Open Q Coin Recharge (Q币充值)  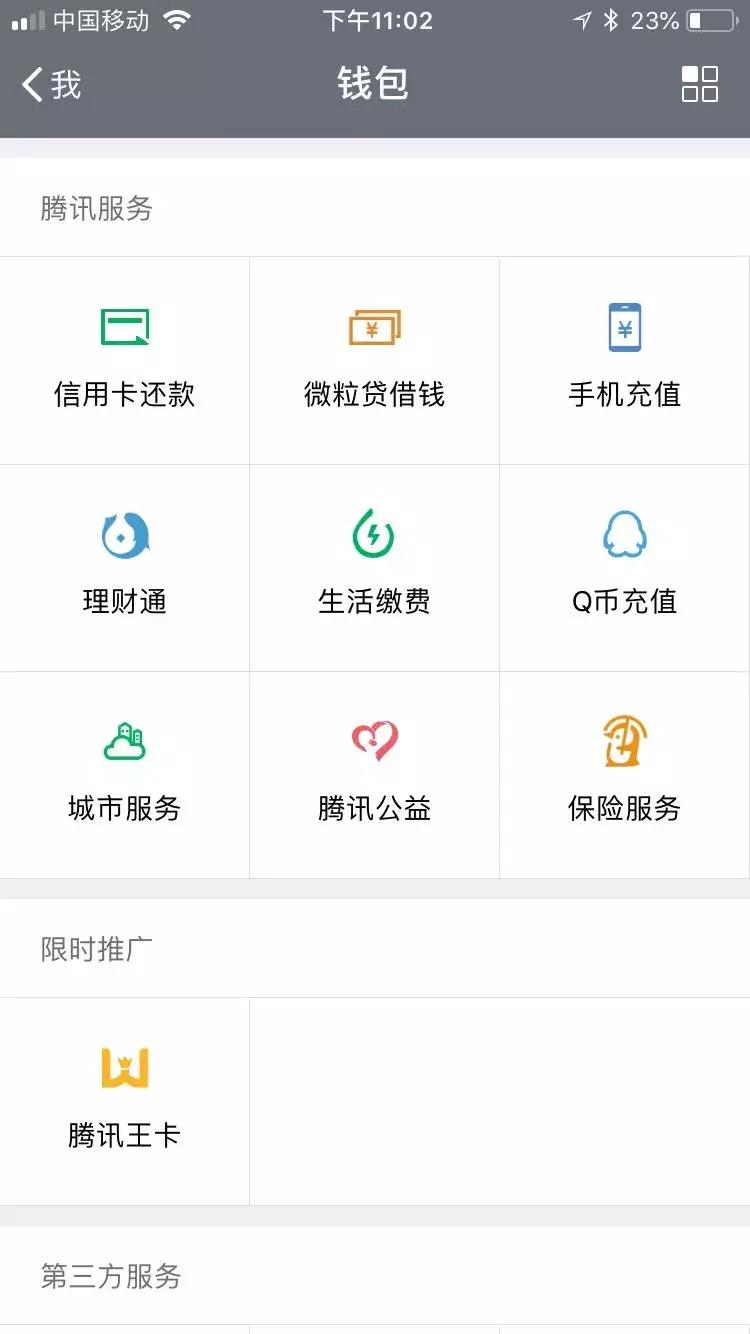click(624, 566)
